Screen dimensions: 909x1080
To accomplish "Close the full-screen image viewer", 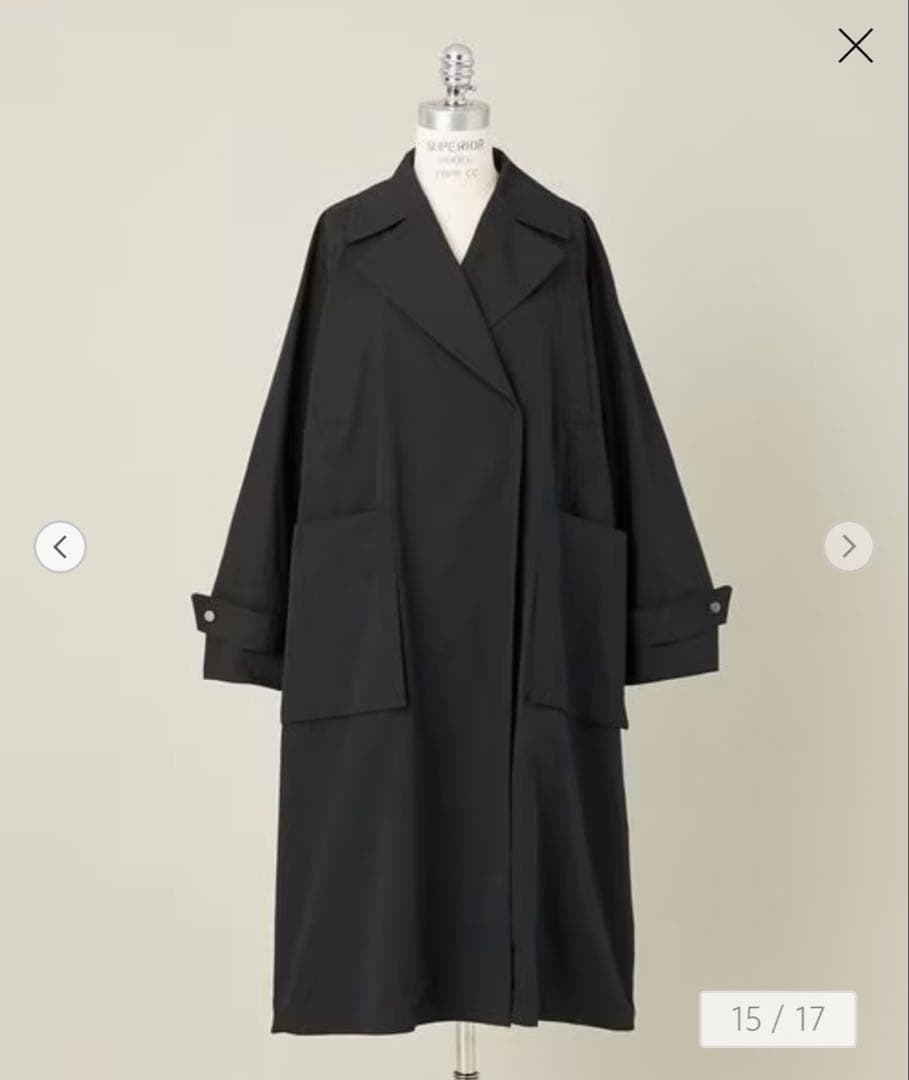I will point(855,46).
